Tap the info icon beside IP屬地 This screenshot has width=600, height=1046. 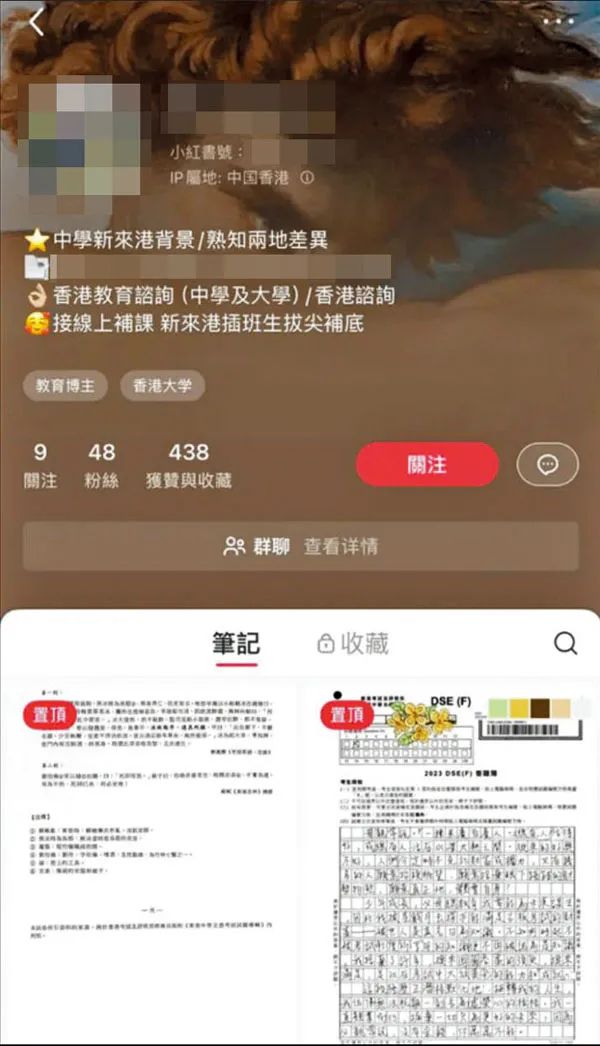click(x=306, y=177)
